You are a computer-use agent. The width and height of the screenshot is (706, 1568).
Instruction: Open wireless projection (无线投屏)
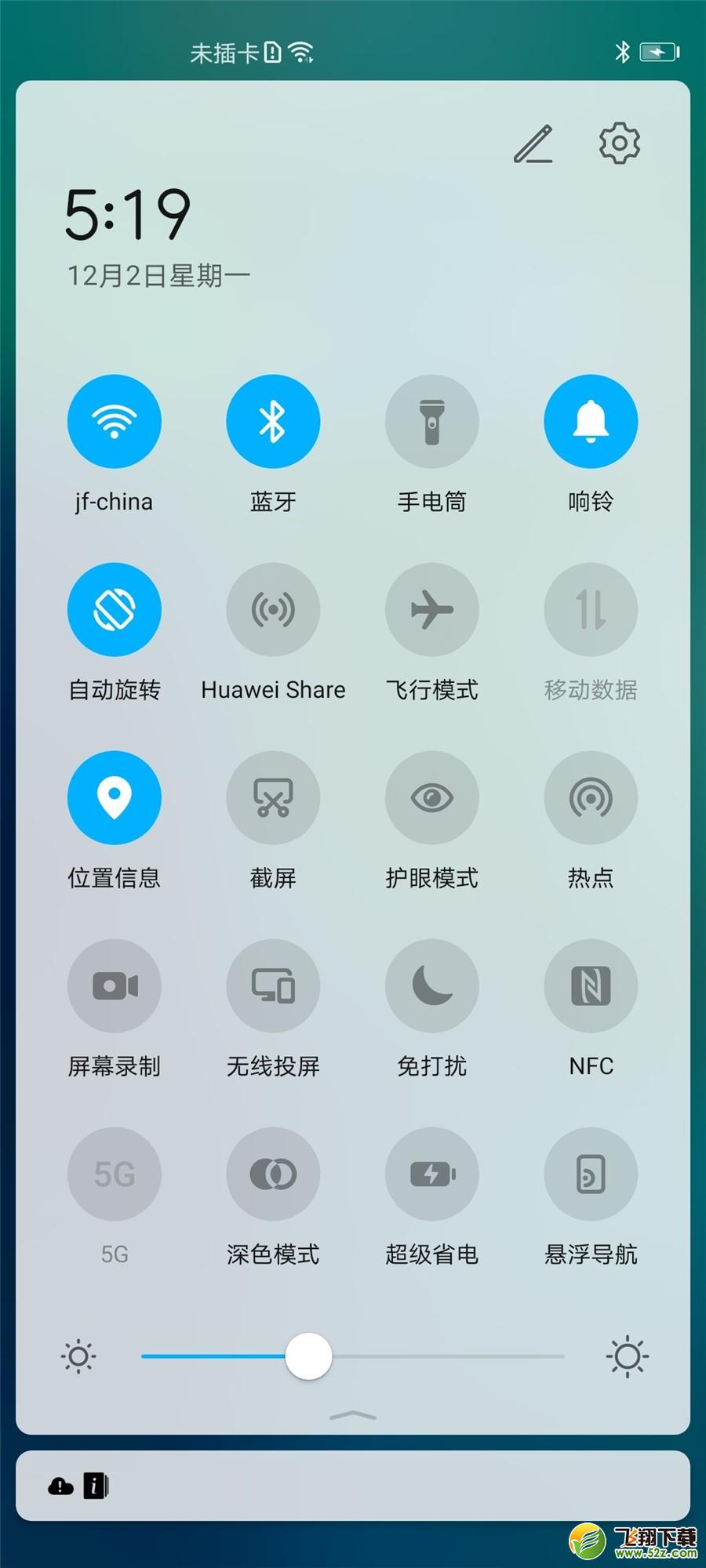click(273, 985)
